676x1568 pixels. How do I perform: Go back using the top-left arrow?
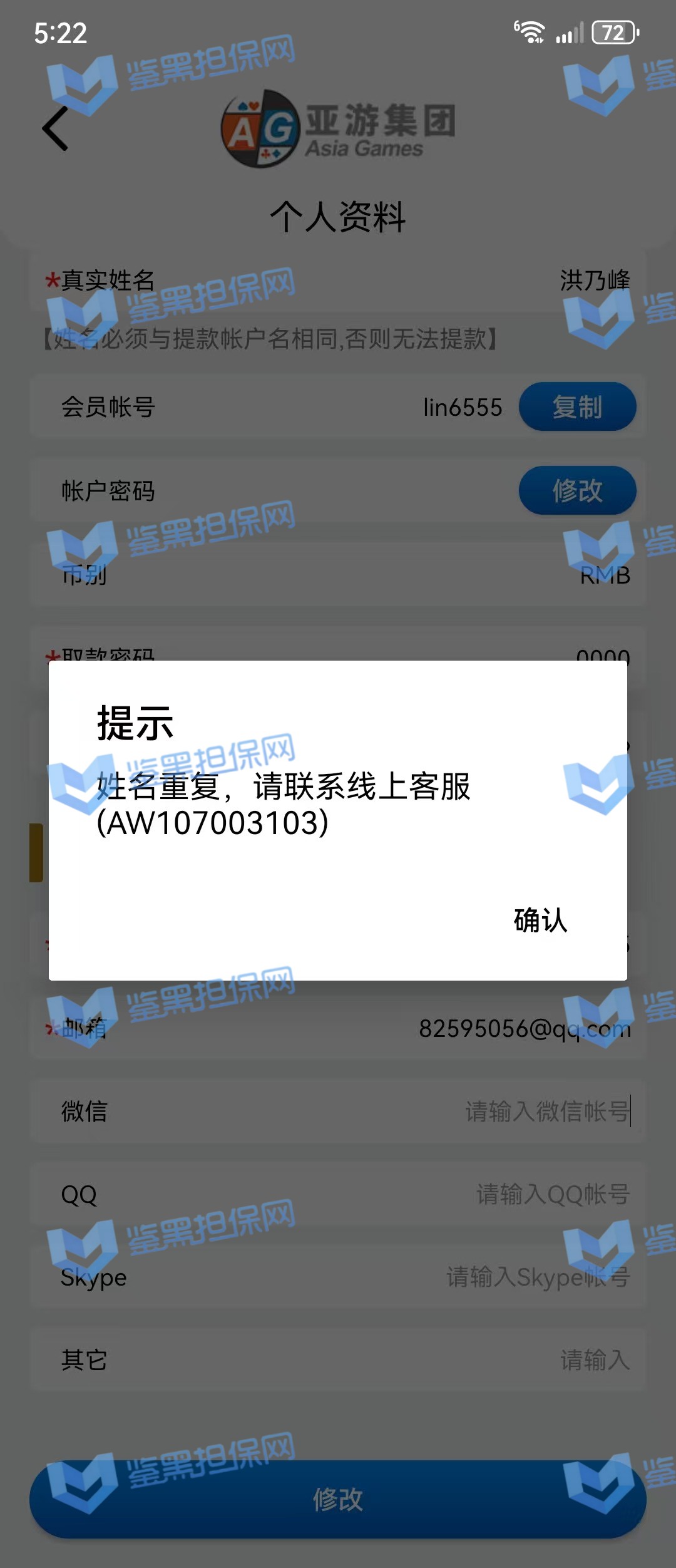[x=55, y=128]
